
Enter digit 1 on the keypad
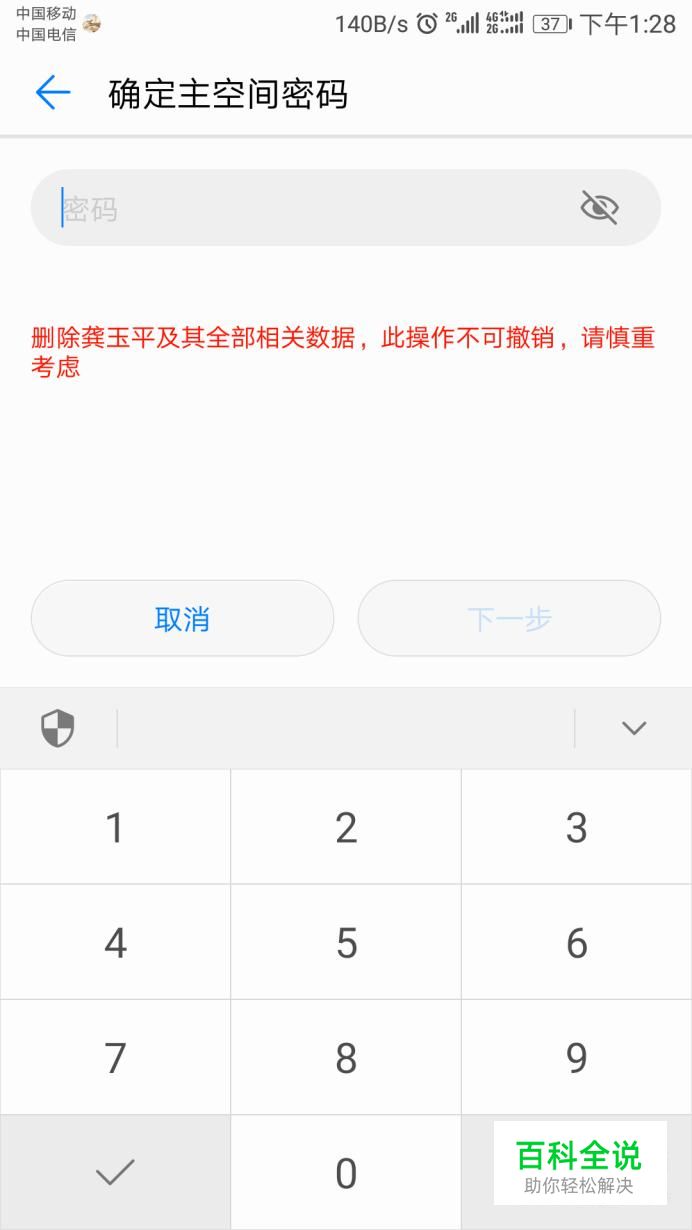[115, 827]
